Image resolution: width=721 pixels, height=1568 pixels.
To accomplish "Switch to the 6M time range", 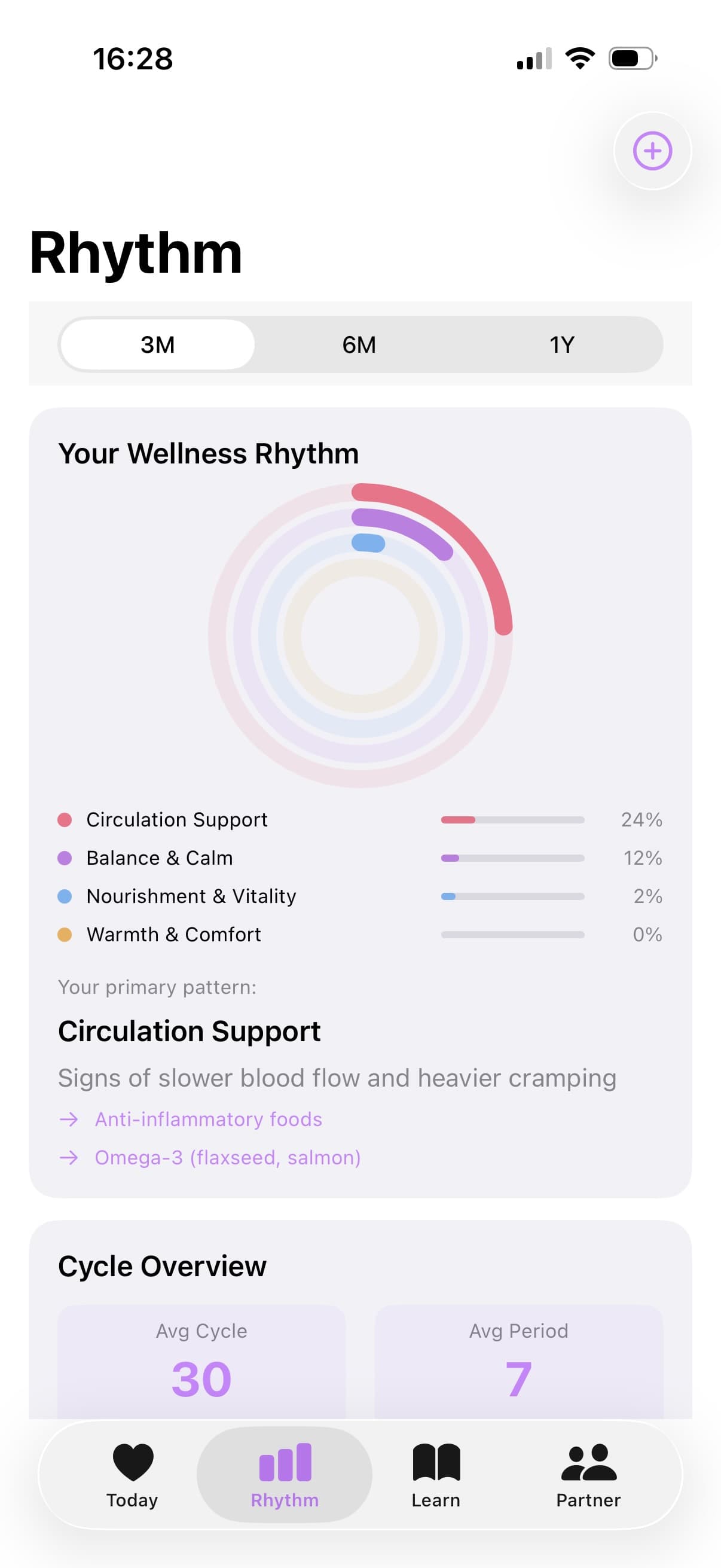I will [x=360, y=344].
